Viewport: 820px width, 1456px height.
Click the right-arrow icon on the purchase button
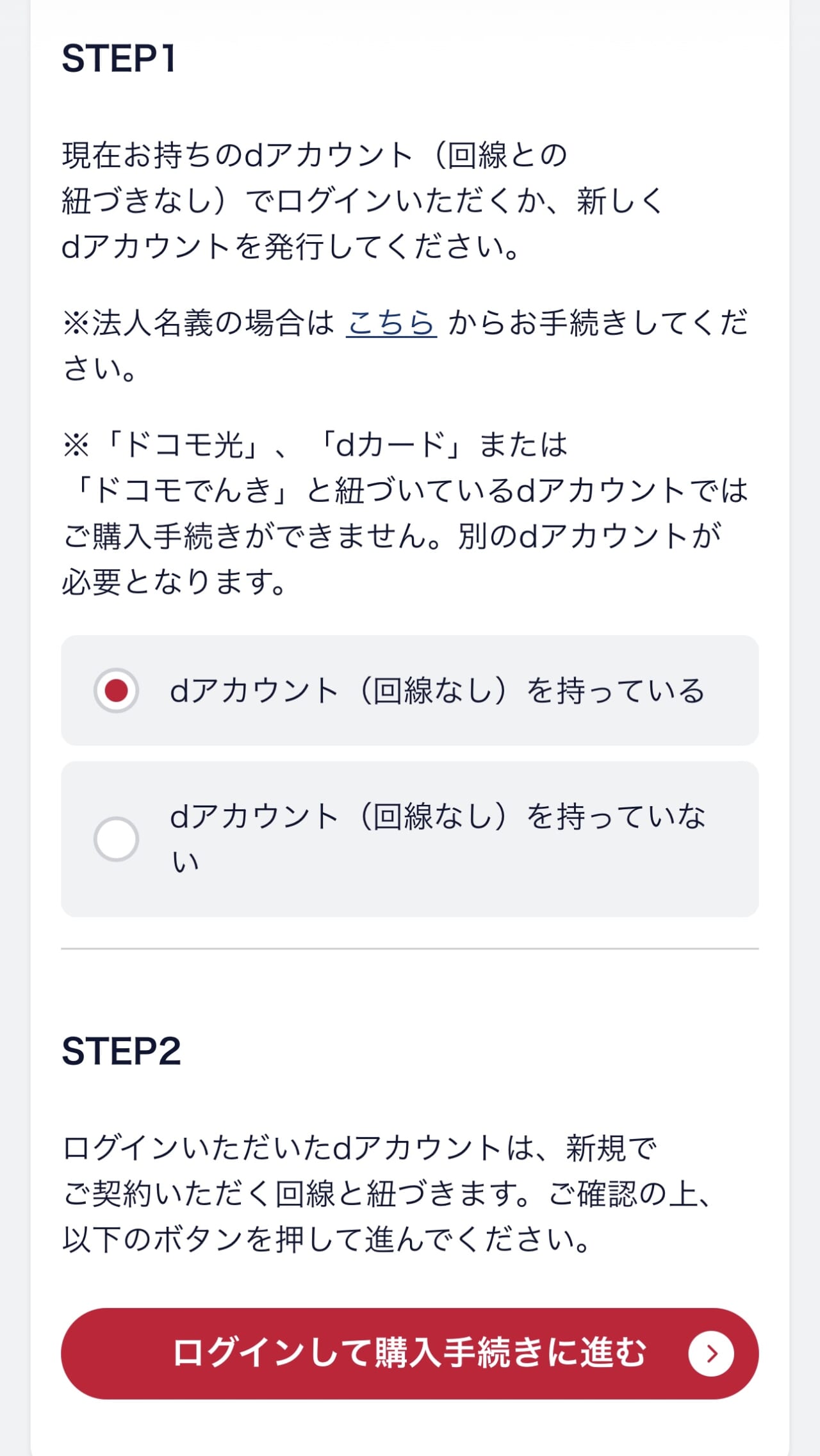click(712, 1354)
